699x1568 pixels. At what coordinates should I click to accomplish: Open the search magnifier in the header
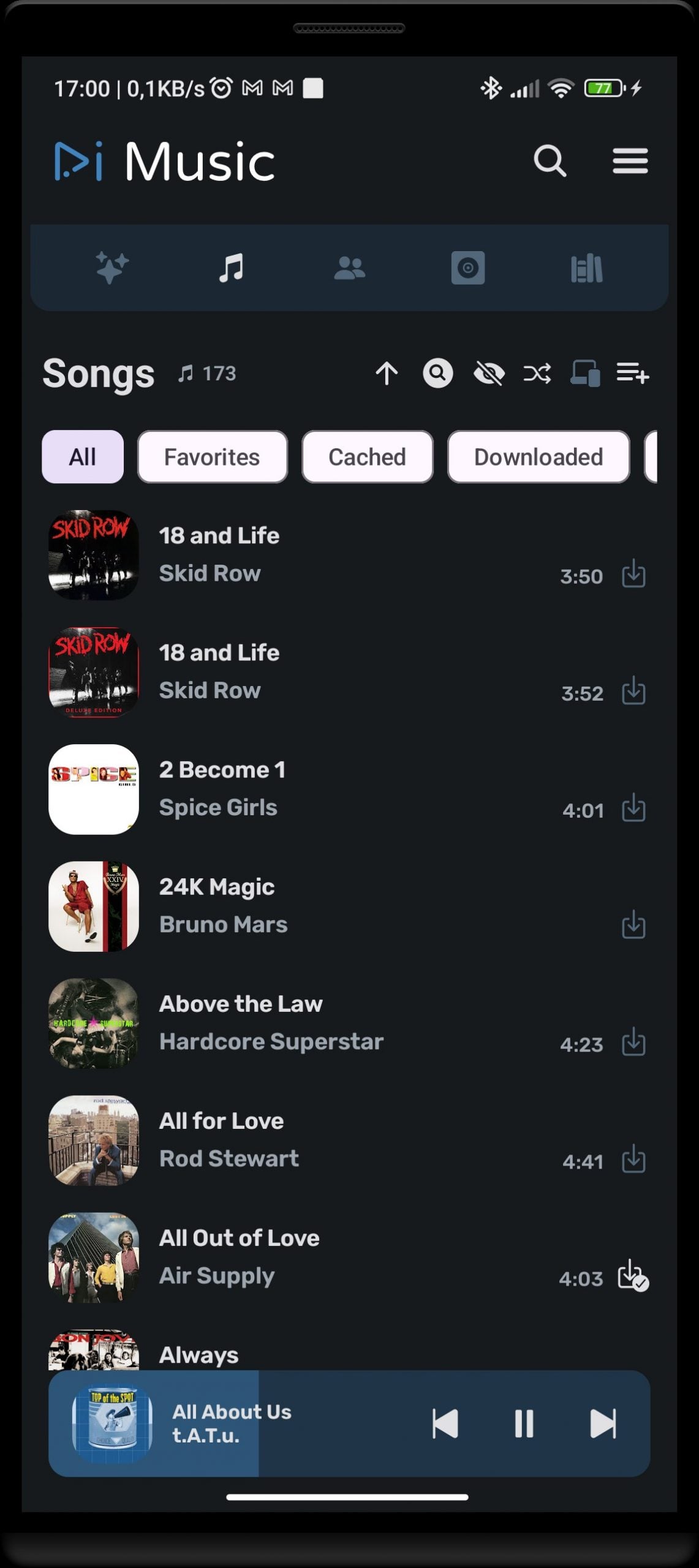click(x=550, y=161)
